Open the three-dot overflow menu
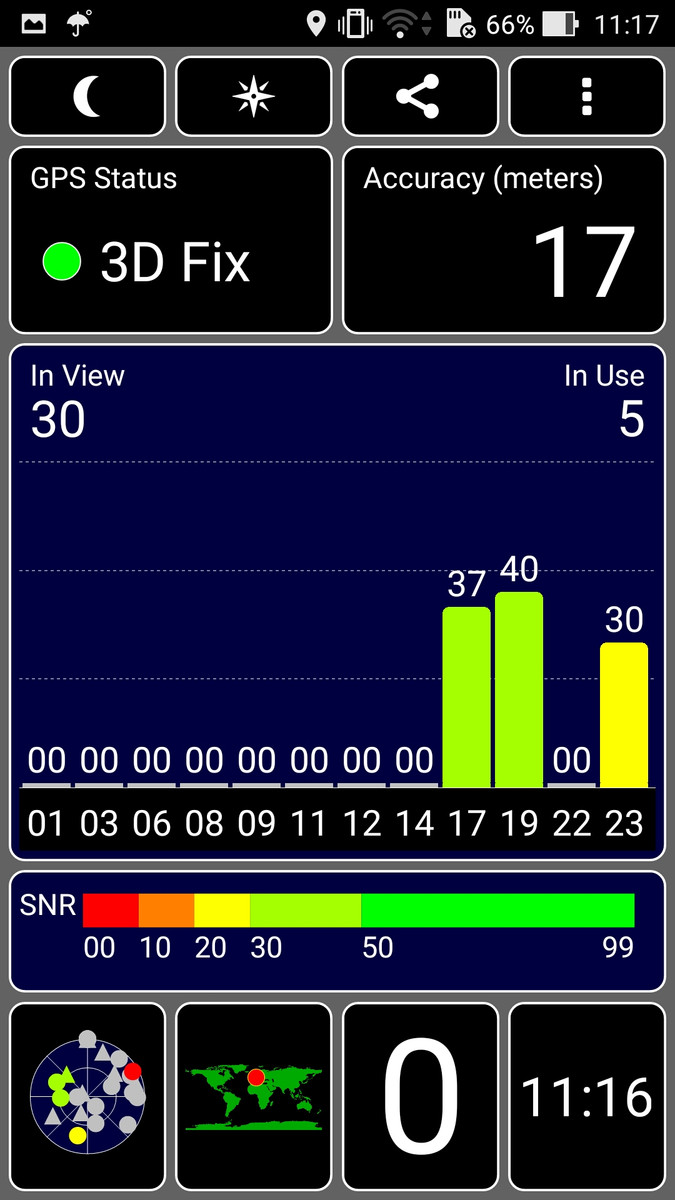This screenshot has width=675, height=1200. tap(587, 96)
